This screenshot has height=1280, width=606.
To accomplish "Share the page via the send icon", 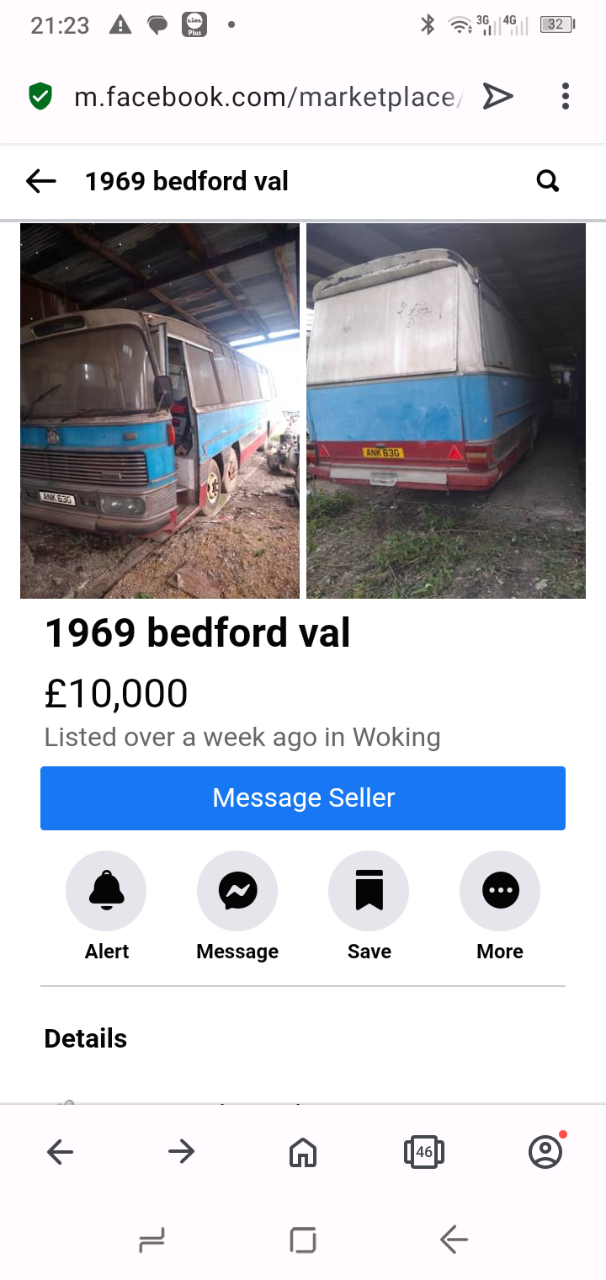I will (x=497, y=96).
